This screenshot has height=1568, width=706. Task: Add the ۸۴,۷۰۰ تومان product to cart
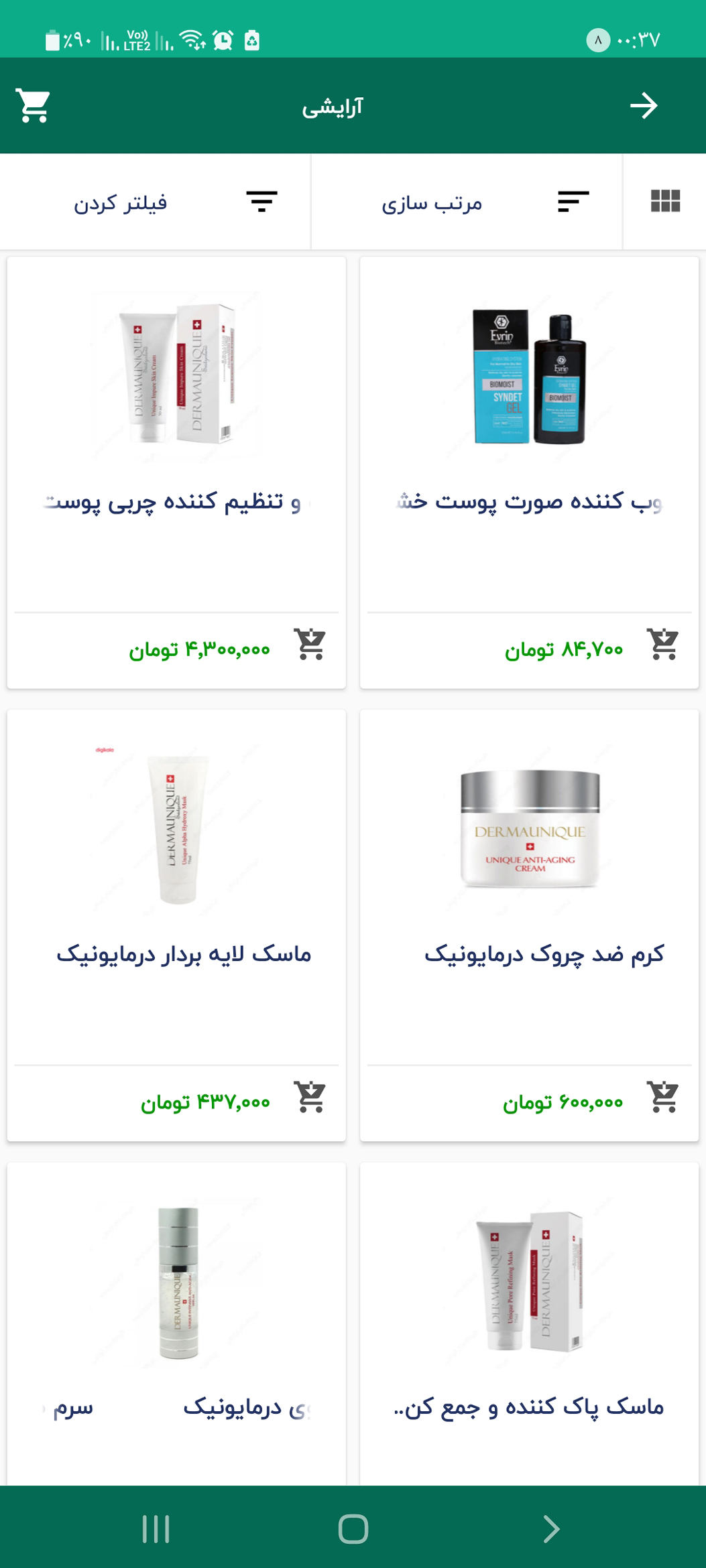663,645
